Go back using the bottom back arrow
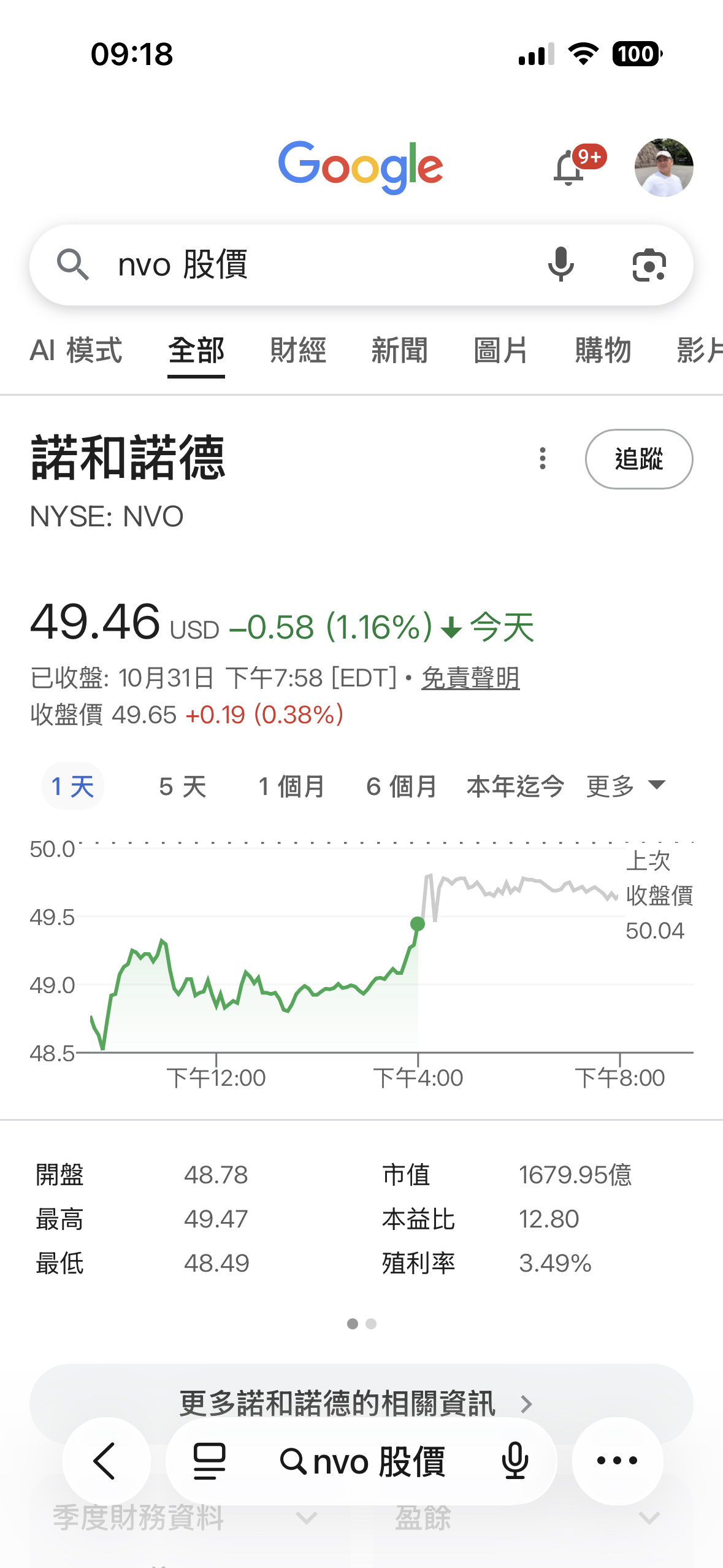Image resolution: width=723 pixels, height=1568 pixels. point(105,1461)
